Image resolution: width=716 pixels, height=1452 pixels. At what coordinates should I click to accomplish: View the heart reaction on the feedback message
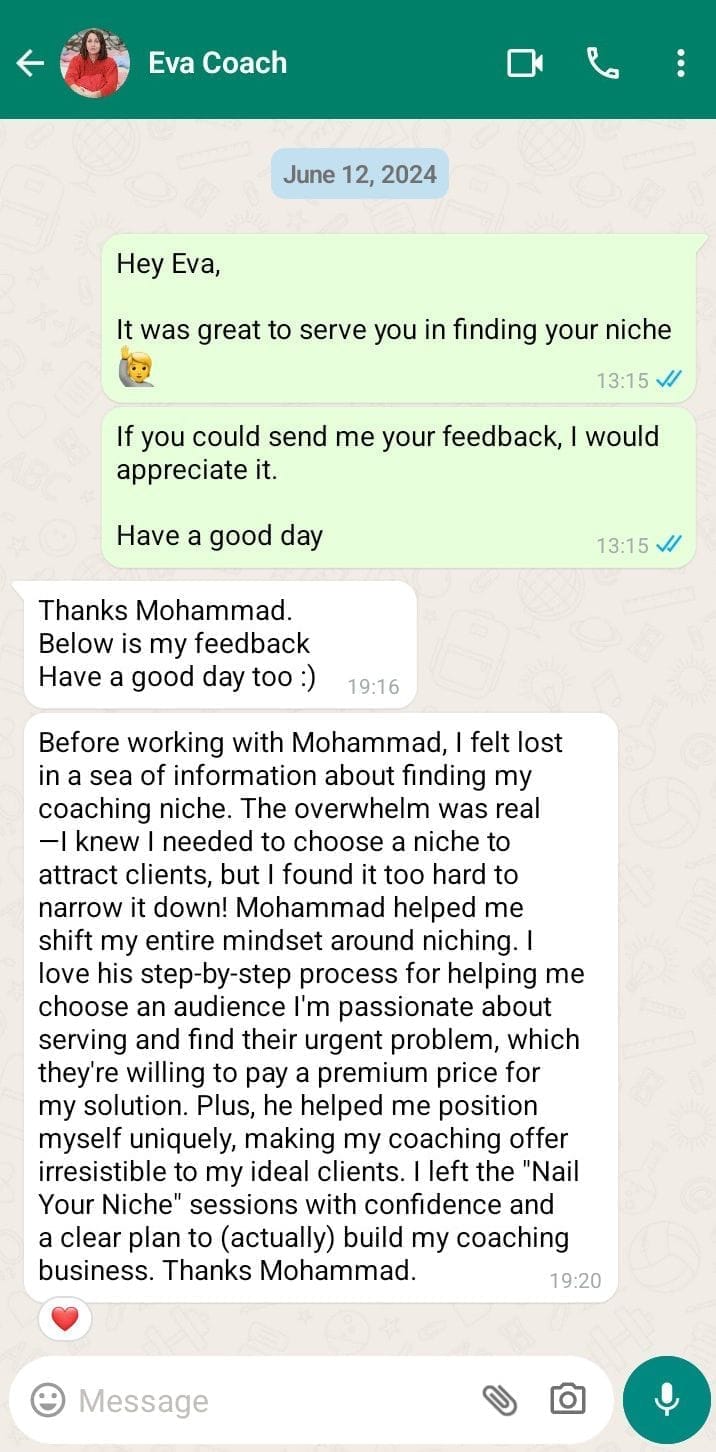[65, 1319]
